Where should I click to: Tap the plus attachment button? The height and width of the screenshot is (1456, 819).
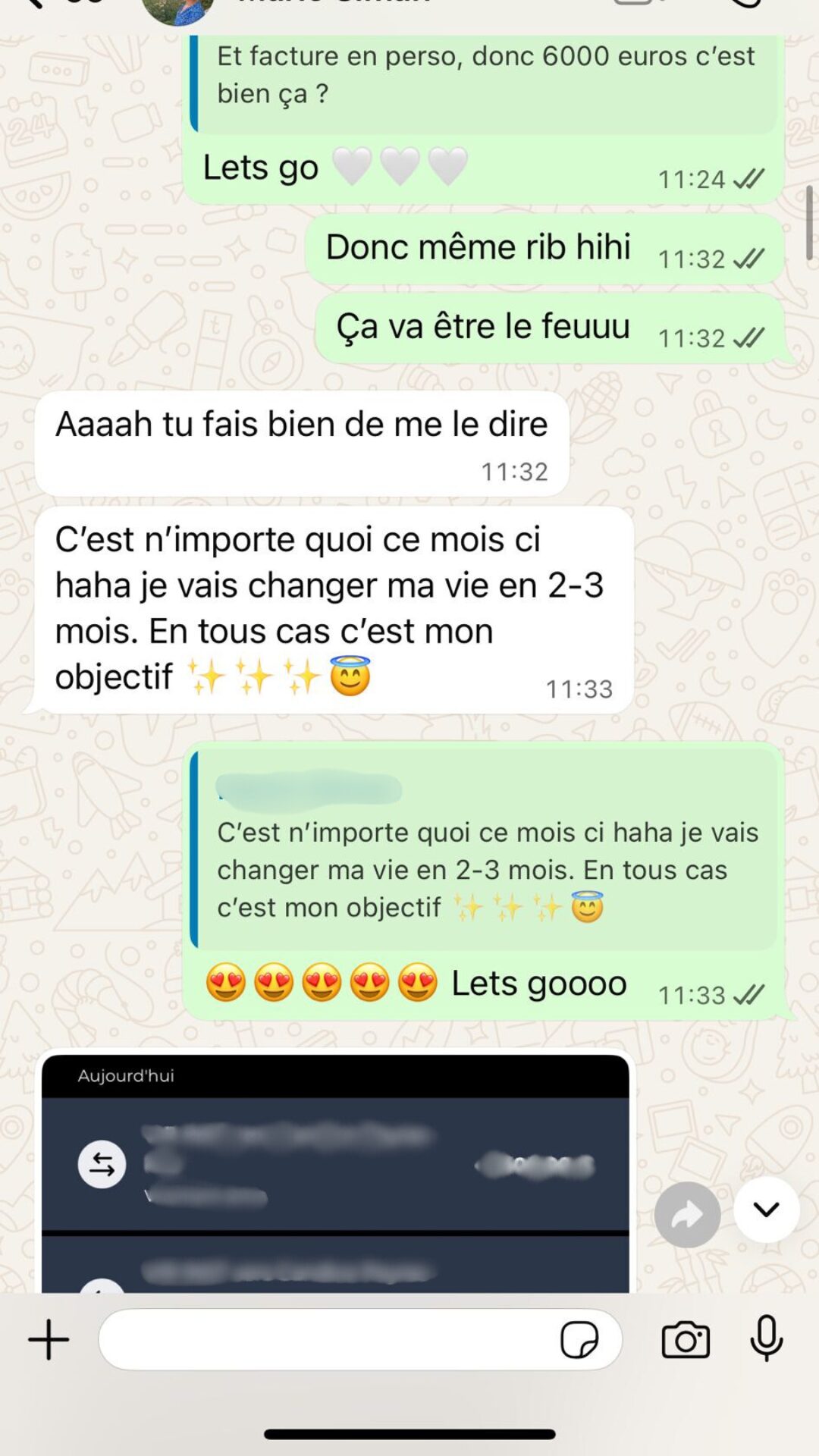pos(49,1339)
